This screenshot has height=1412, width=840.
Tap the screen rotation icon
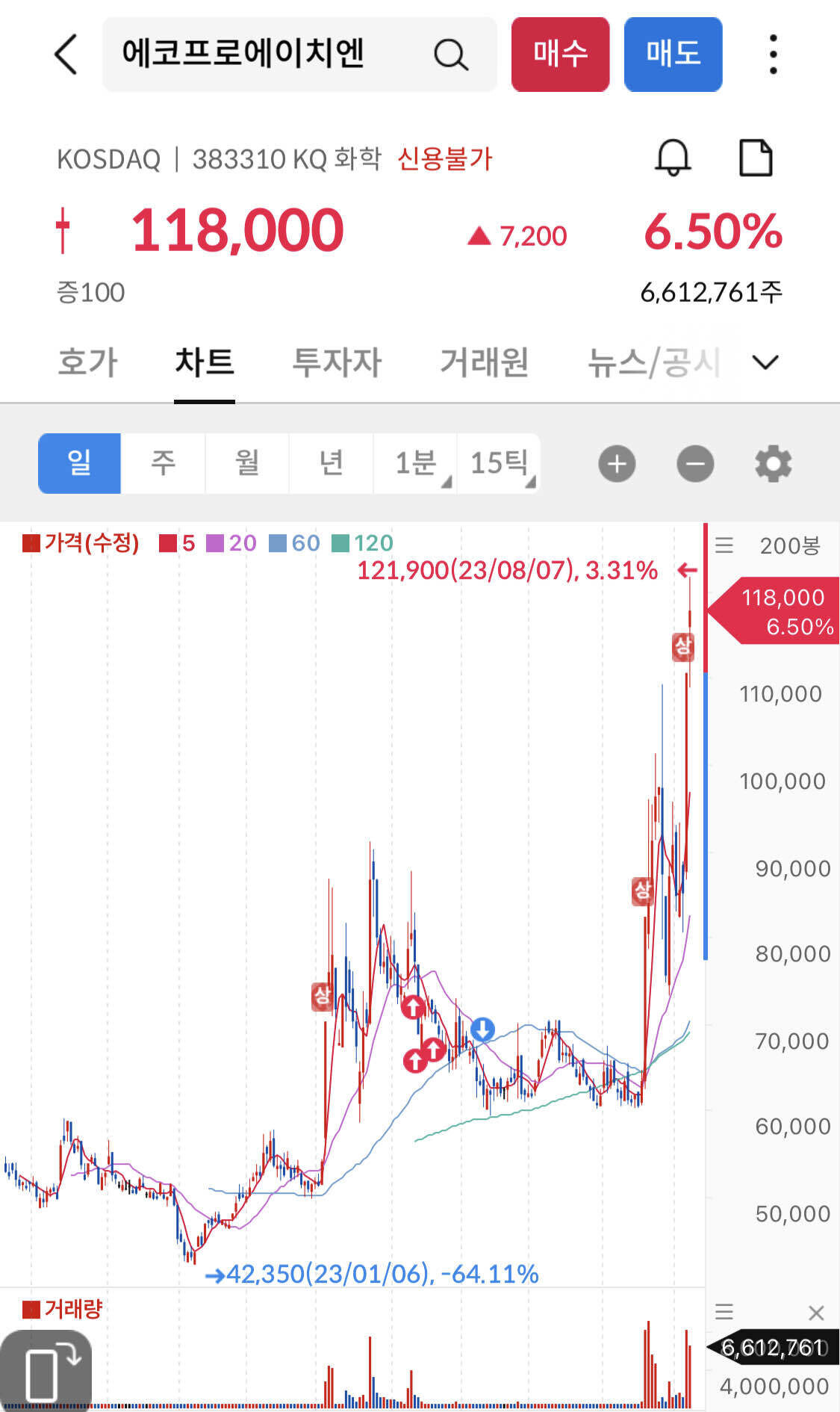tap(45, 1371)
